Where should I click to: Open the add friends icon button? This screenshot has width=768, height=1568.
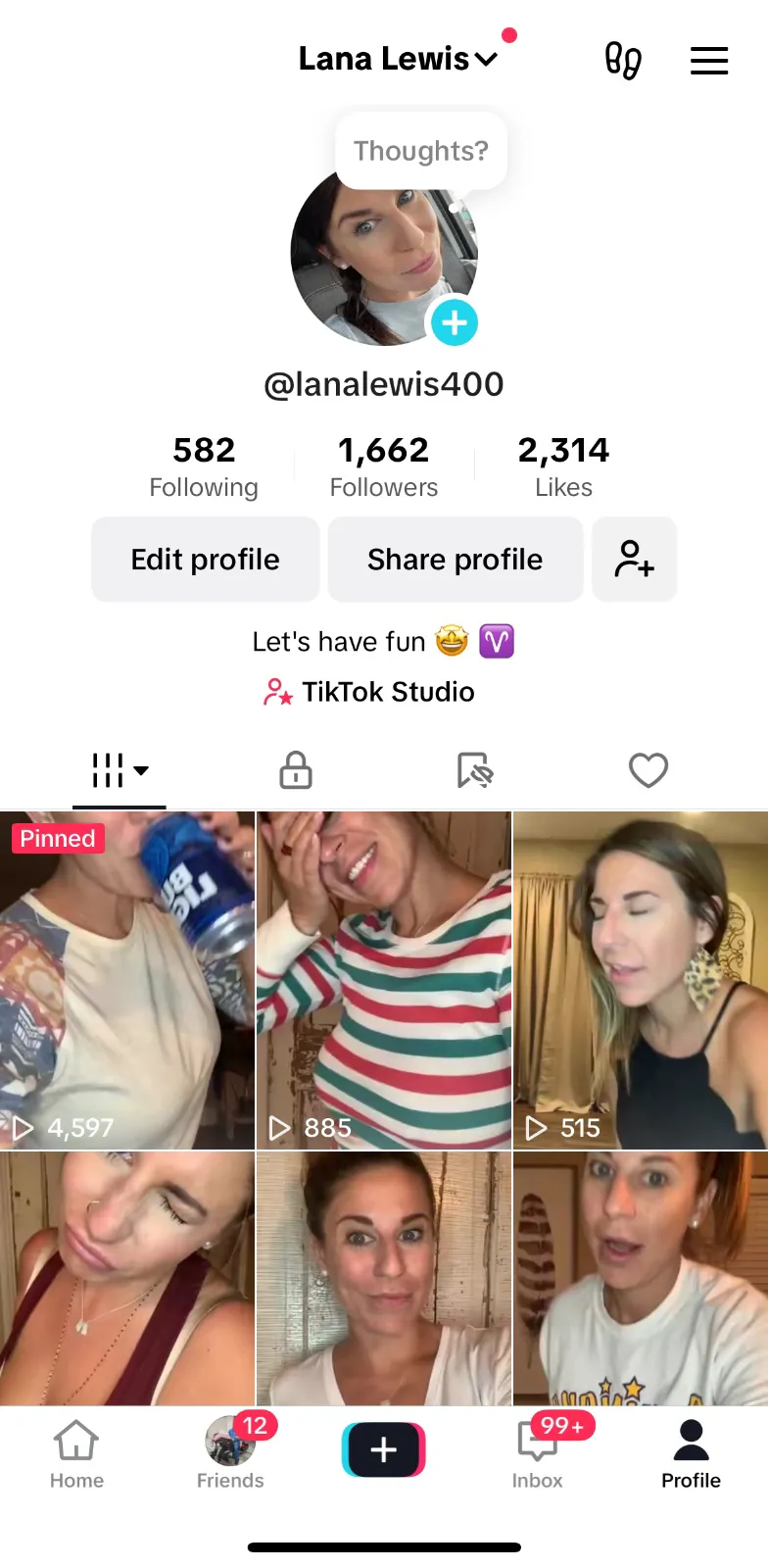(634, 560)
